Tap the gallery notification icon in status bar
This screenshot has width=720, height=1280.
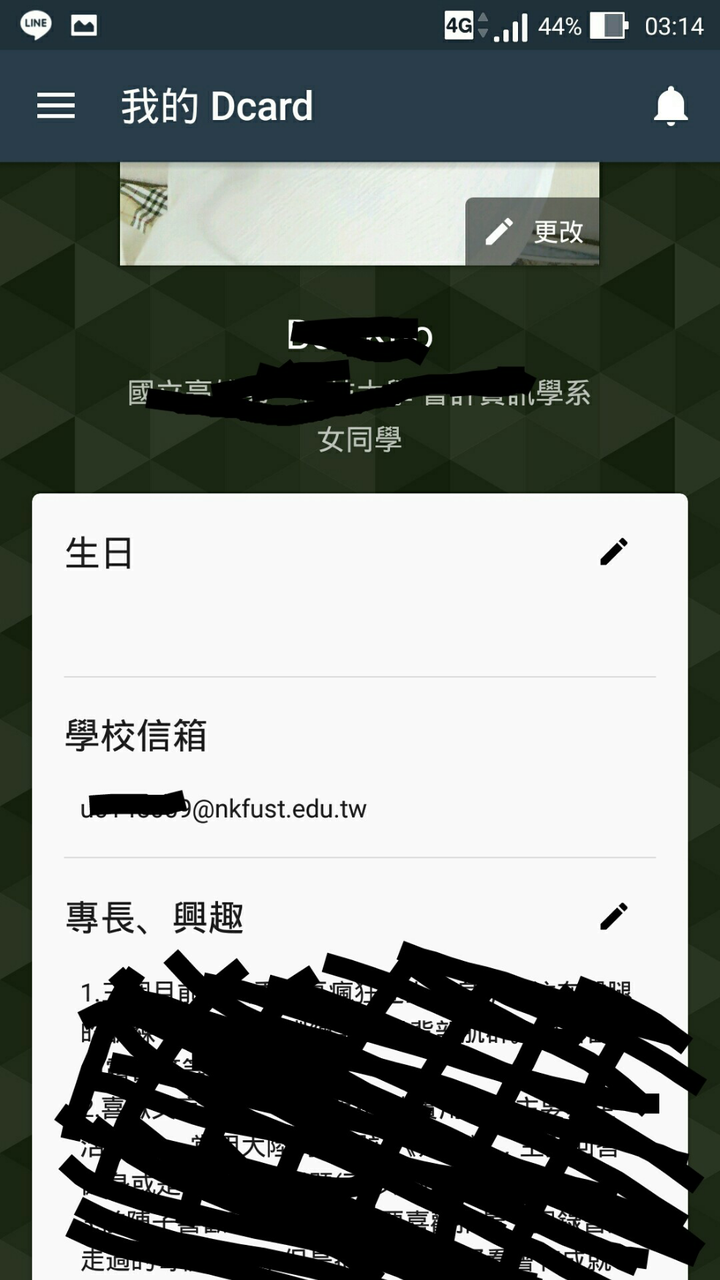(83, 26)
